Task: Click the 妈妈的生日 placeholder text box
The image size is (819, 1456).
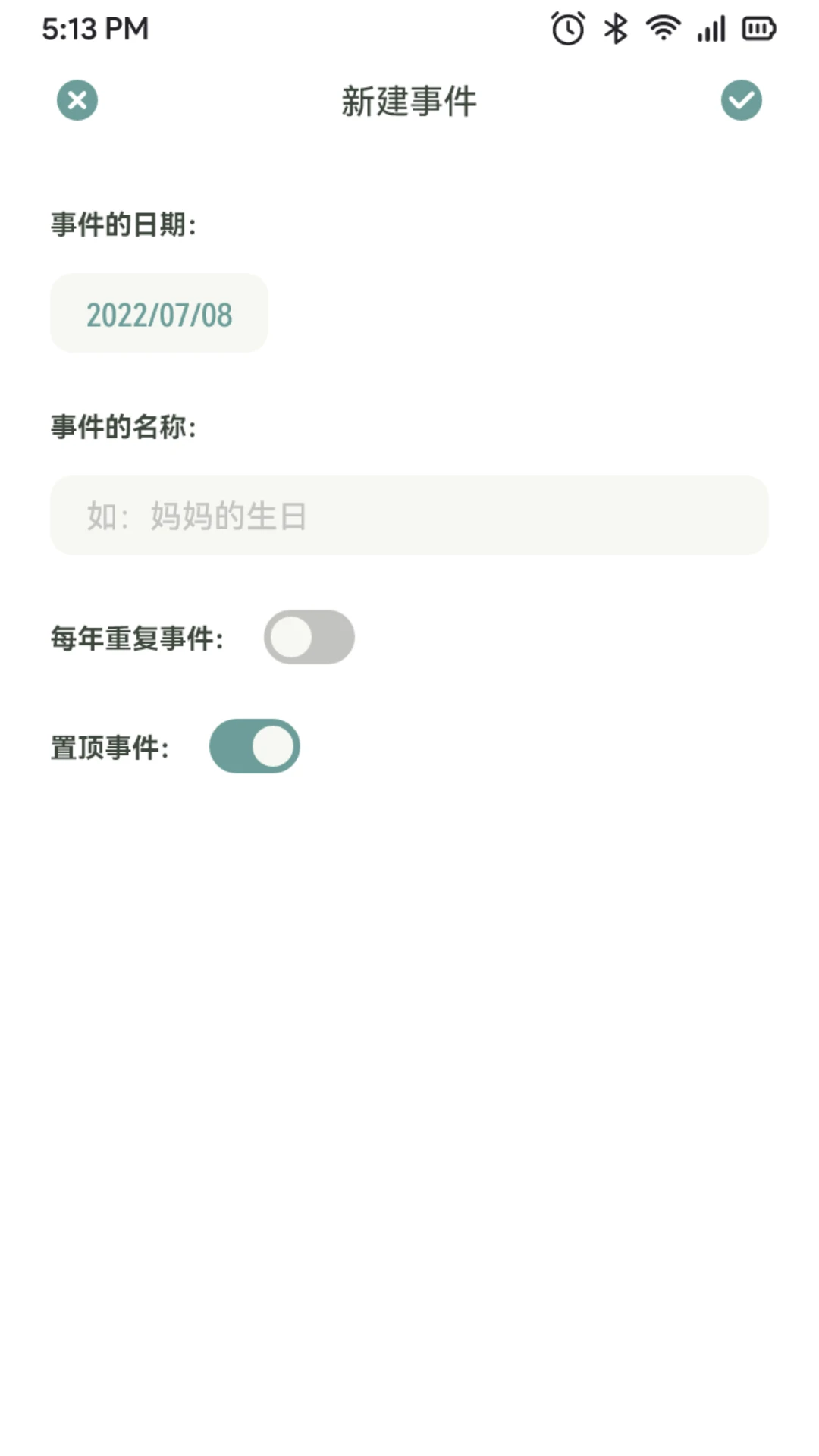Action: coord(409,515)
